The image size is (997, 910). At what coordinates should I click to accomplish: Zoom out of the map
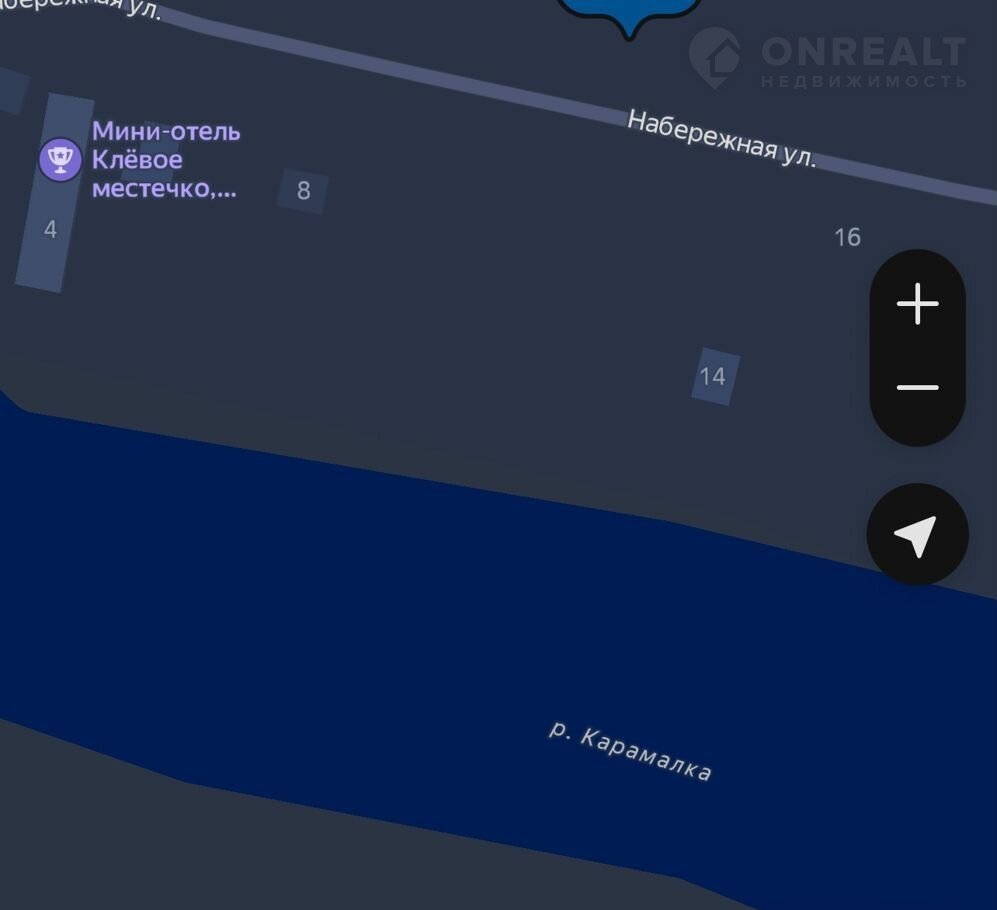click(x=917, y=388)
